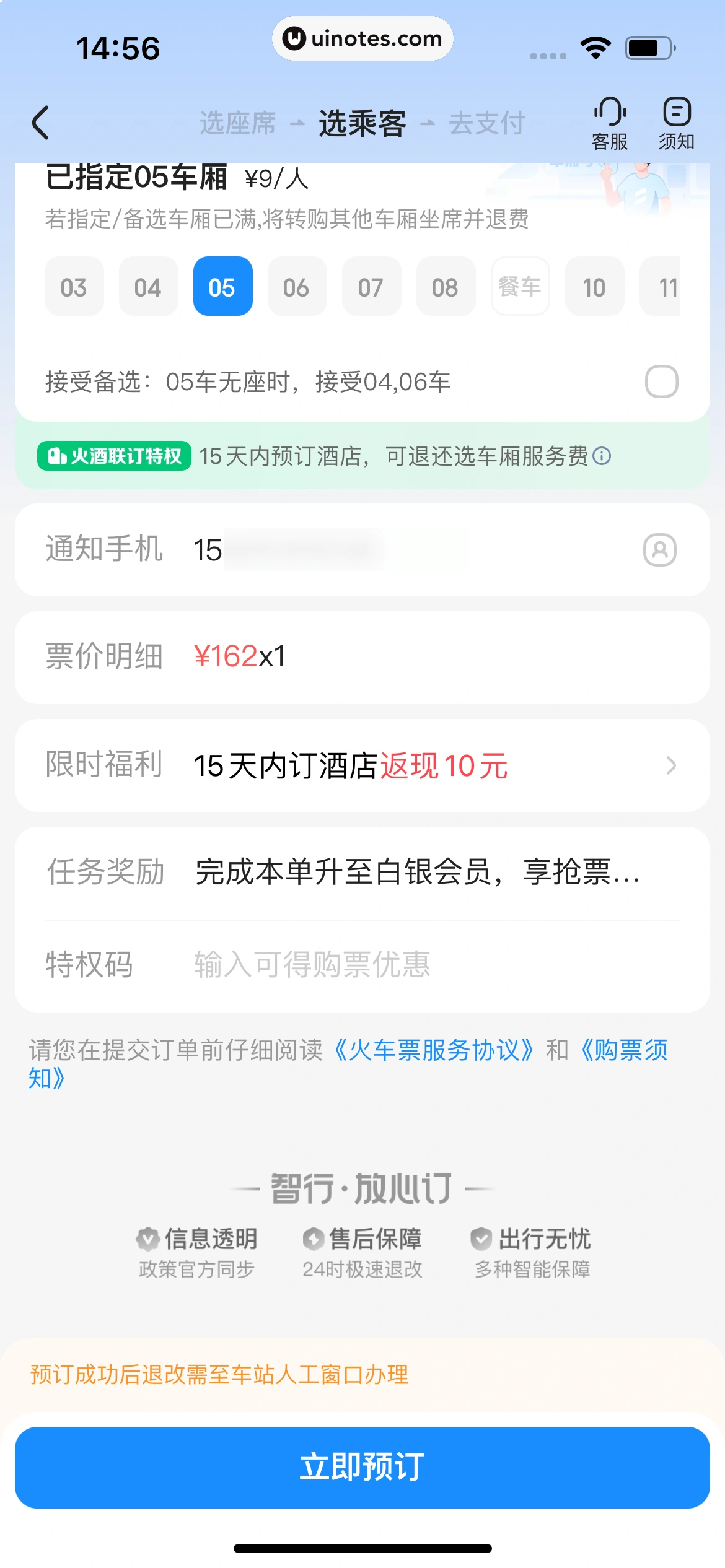Open the 《购票须知》 link

[x=623, y=1050]
